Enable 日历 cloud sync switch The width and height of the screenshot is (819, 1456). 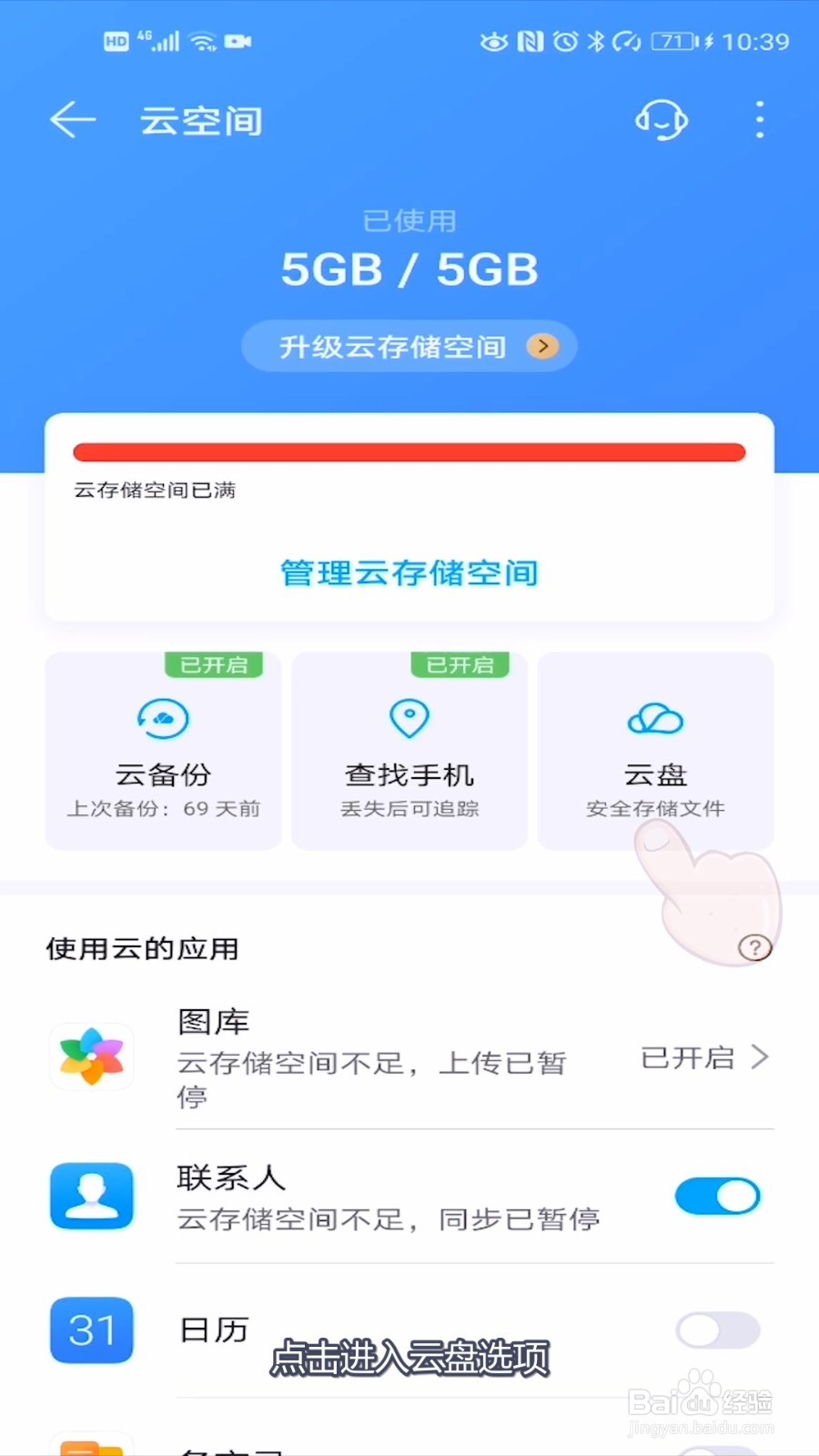coord(717,1330)
